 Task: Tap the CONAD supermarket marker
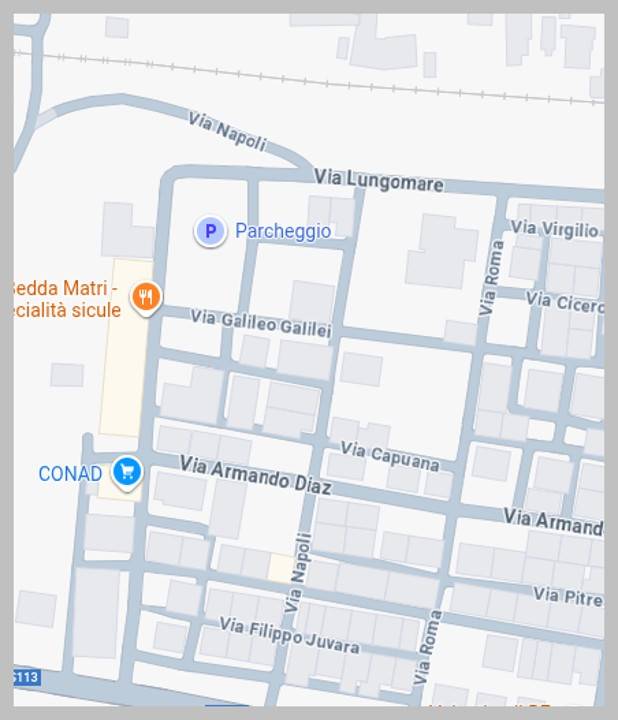pyautogui.click(x=126, y=472)
